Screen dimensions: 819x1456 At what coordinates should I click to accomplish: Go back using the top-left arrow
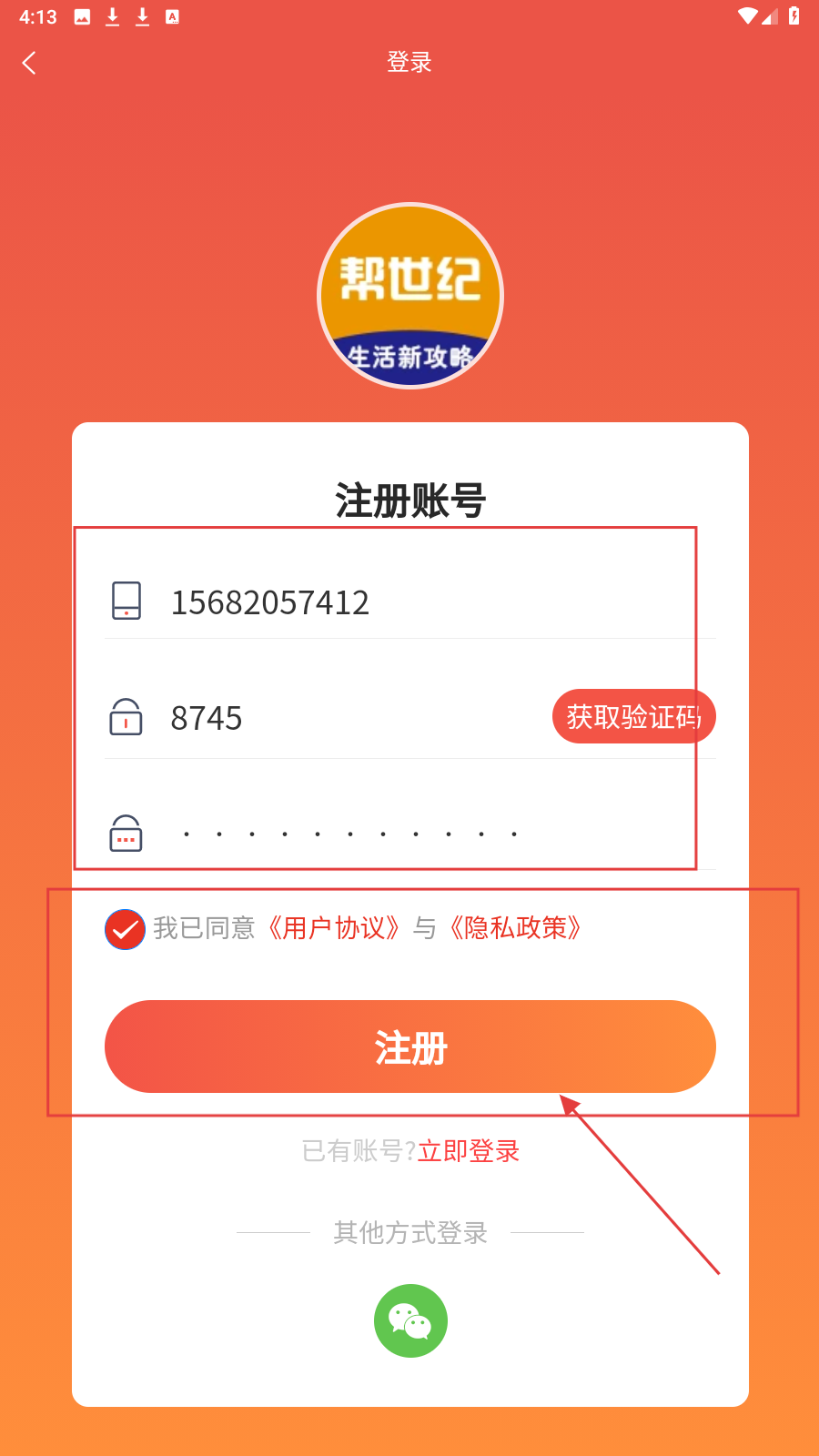(29, 63)
